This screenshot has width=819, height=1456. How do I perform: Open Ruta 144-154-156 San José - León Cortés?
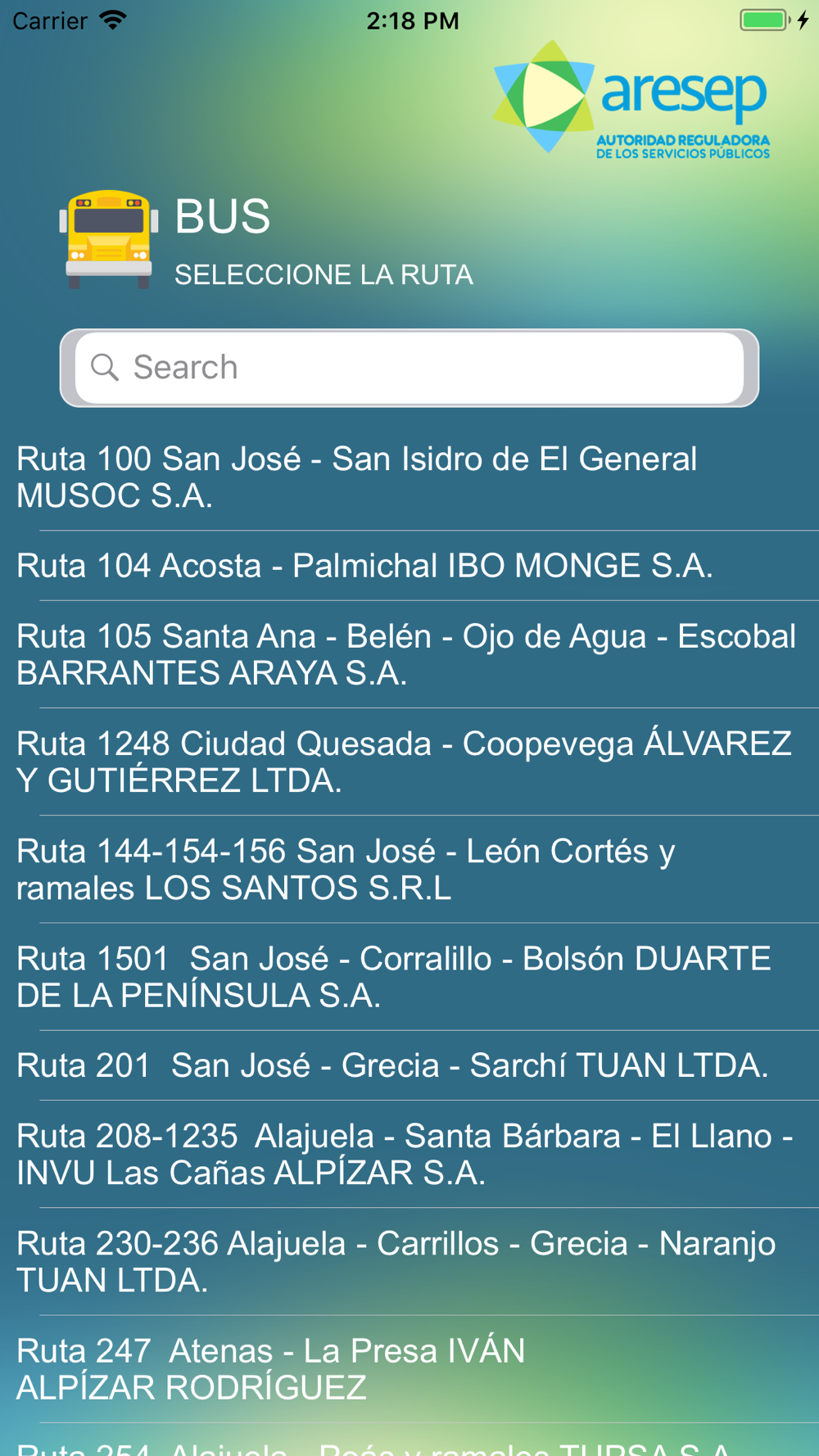pyautogui.click(x=409, y=869)
